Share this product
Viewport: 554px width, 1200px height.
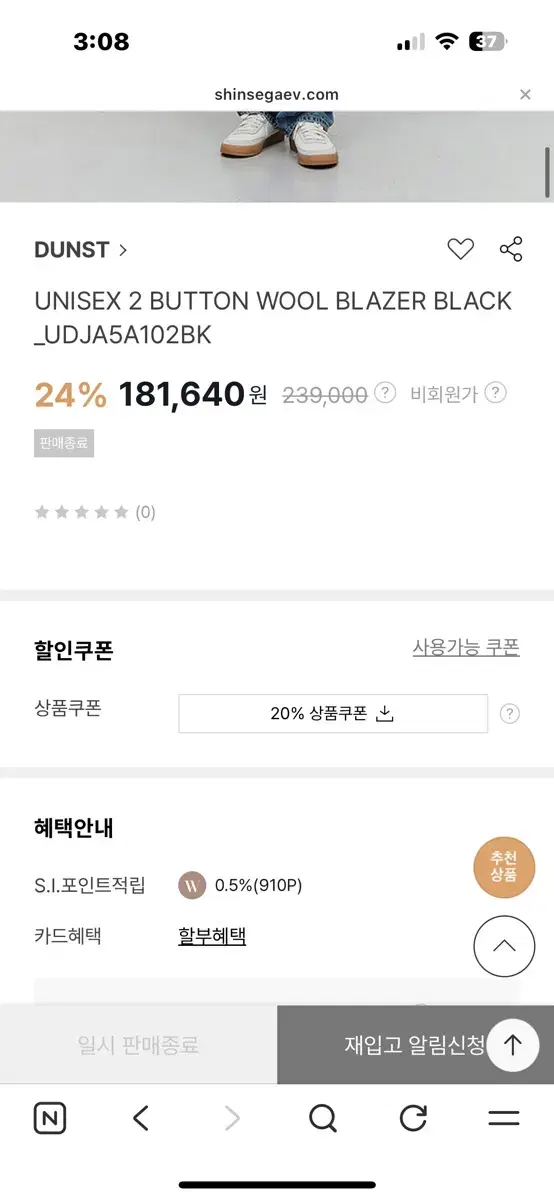(511, 250)
